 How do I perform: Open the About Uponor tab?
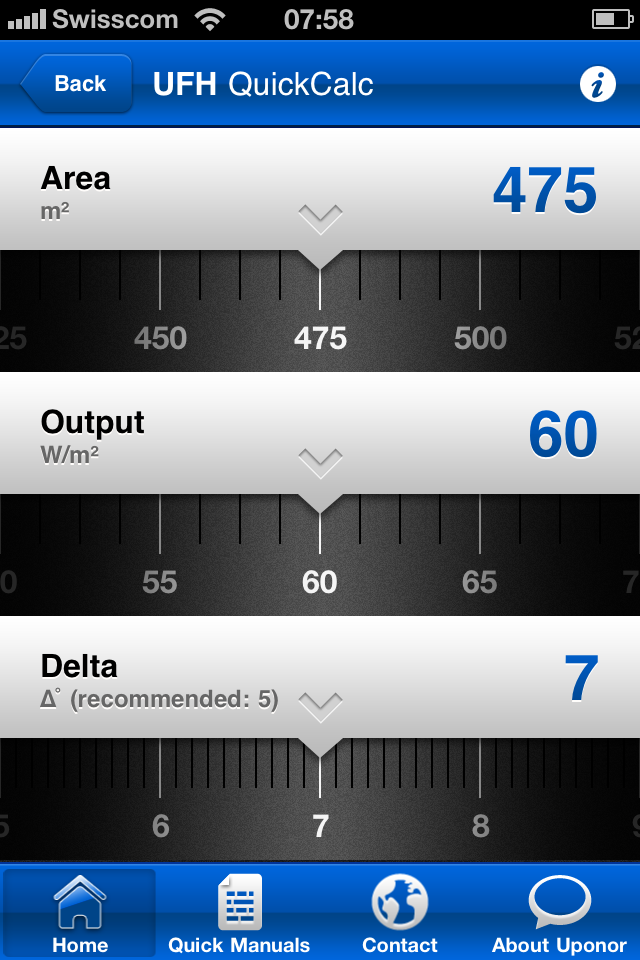[559, 913]
